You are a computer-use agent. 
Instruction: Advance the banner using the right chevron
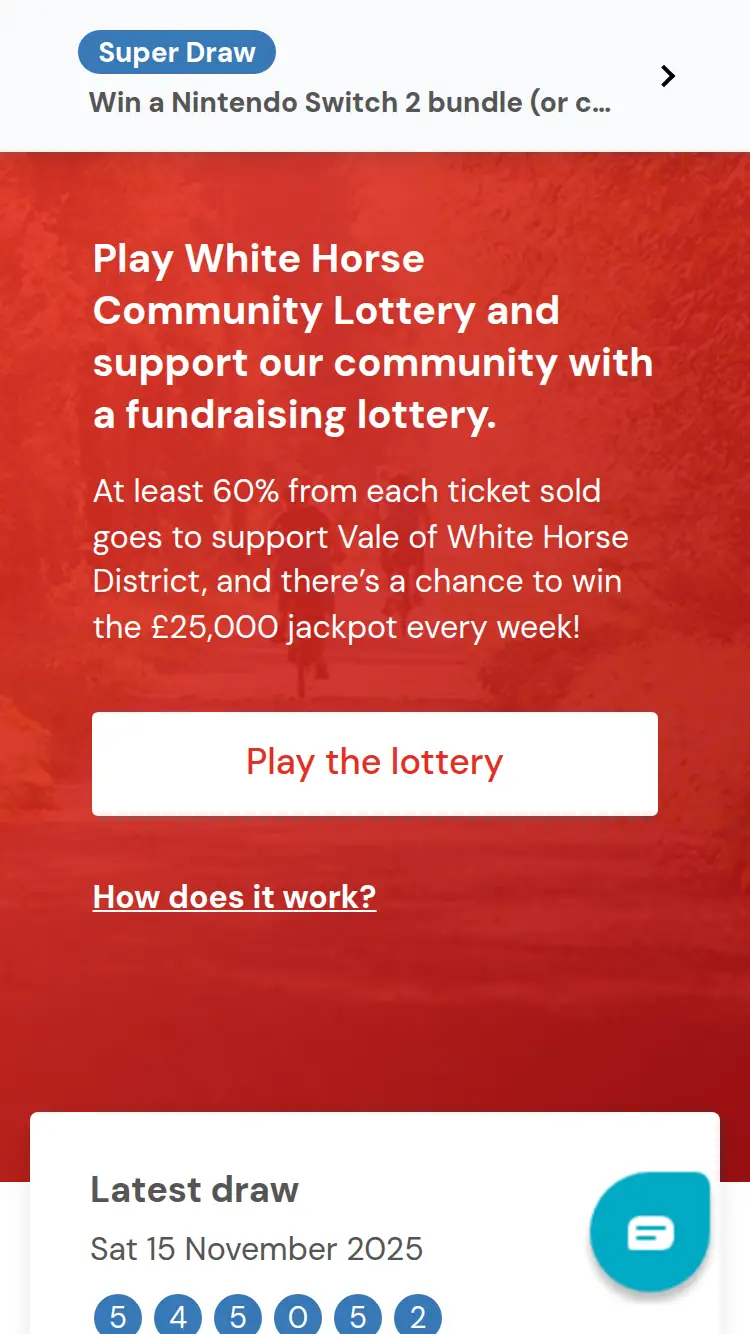(x=667, y=75)
